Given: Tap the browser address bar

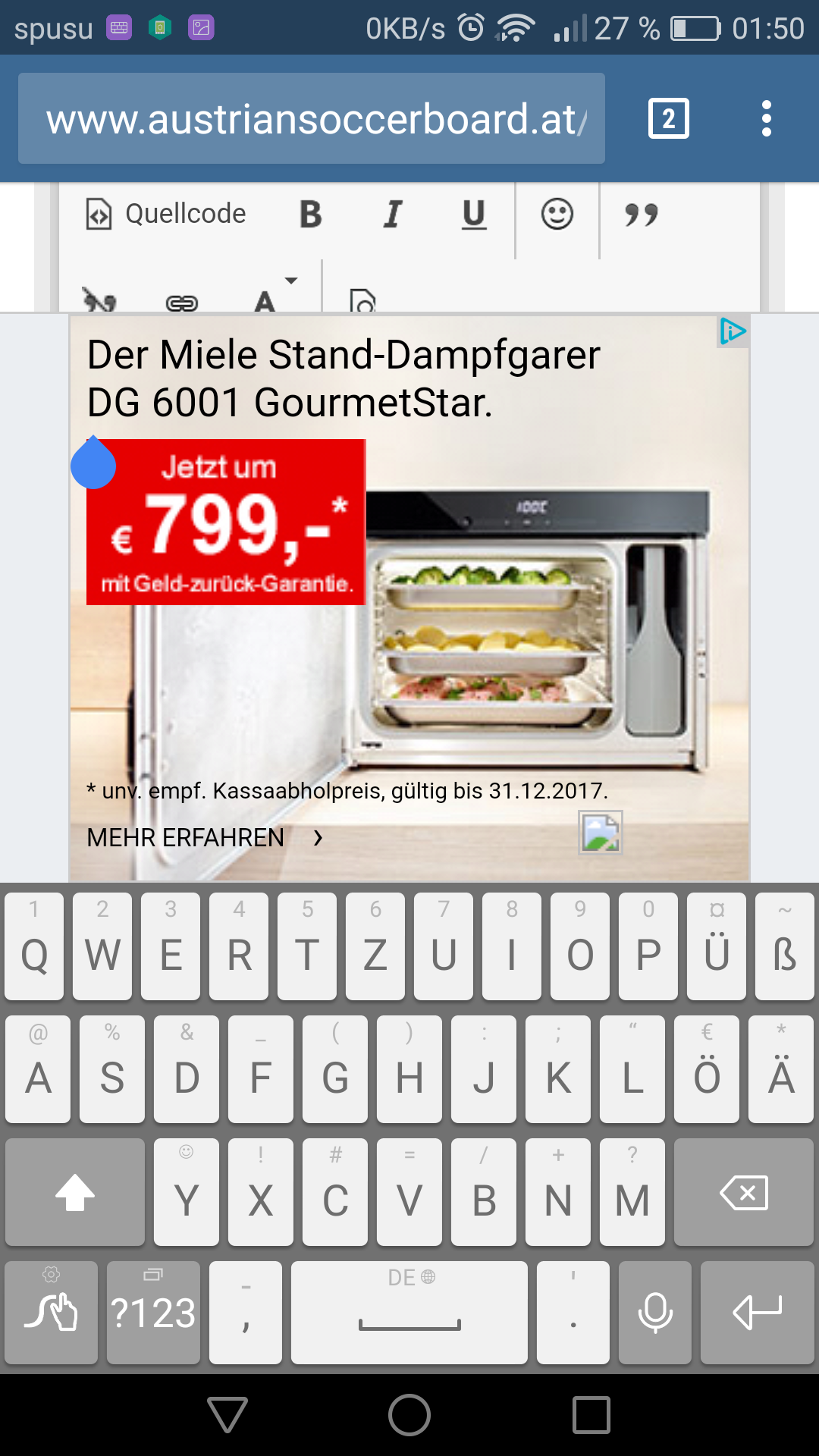Looking at the screenshot, I should [312, 118].
